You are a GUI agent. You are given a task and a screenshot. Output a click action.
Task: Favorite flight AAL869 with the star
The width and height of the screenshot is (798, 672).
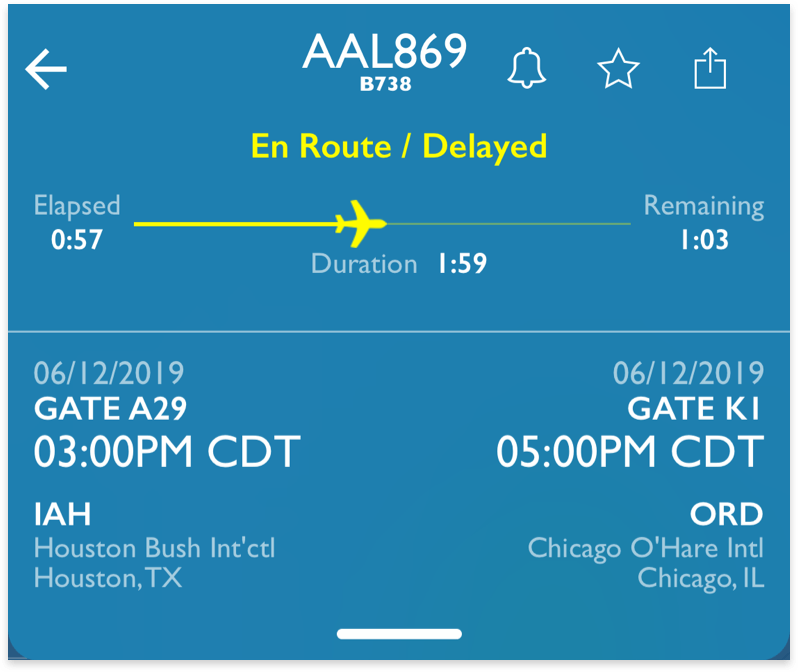(617, 69)
